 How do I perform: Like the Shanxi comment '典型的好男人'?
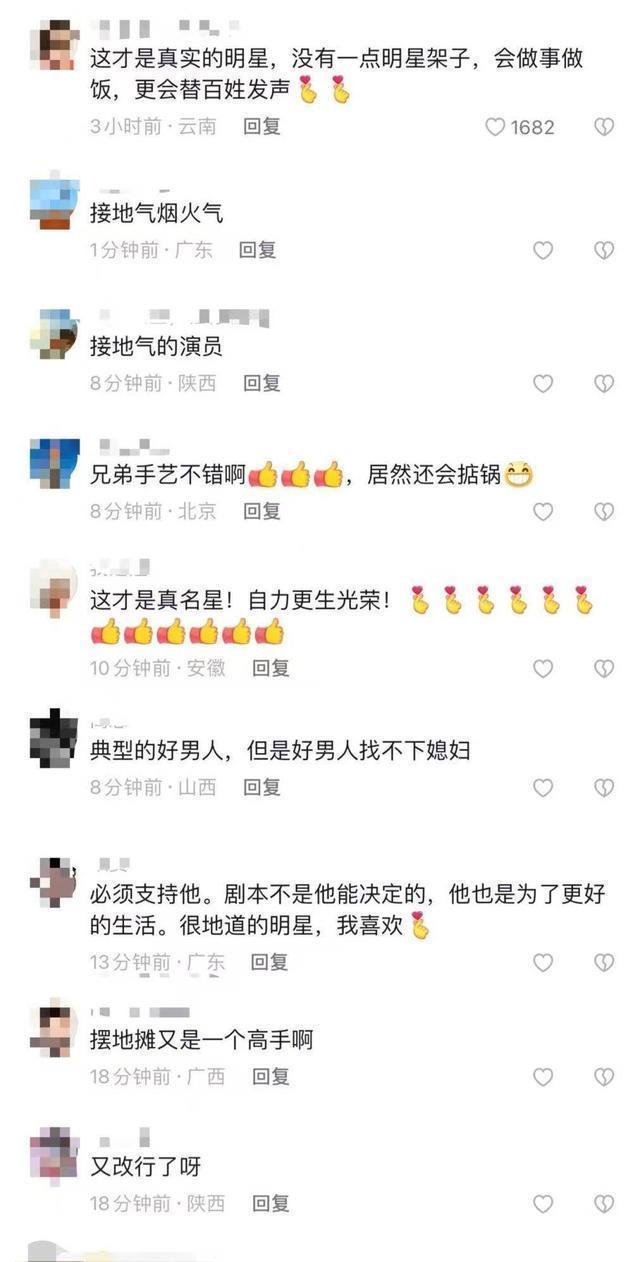pos(543,789)
